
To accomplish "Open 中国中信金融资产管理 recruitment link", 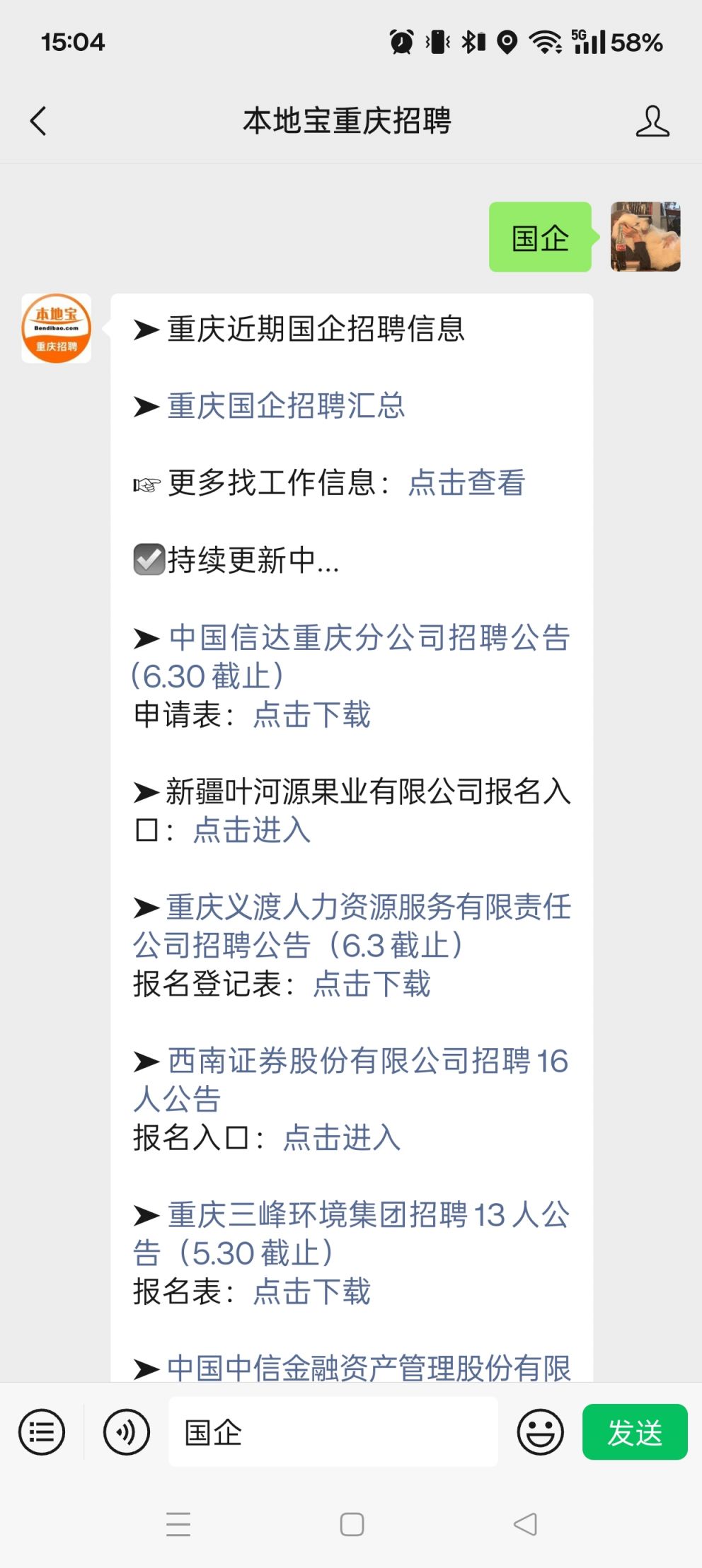I will coord(369,1367).
